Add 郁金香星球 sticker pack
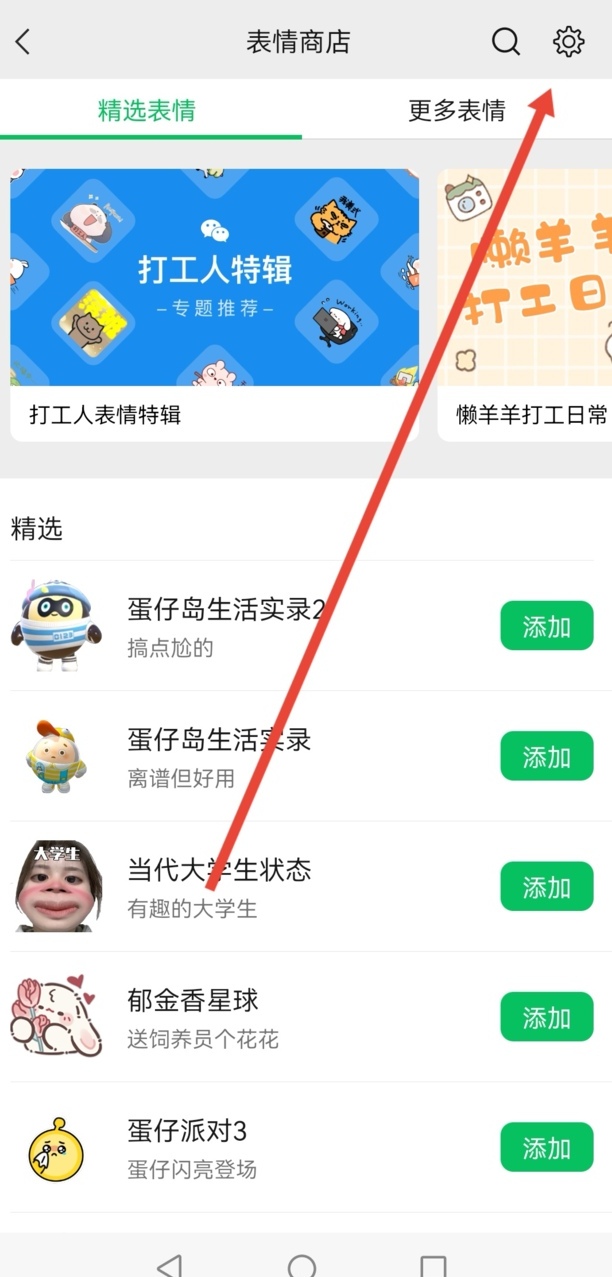The width and height of the screenshot is (612, 1277). pyautogui.click(x=546, y=1018)
